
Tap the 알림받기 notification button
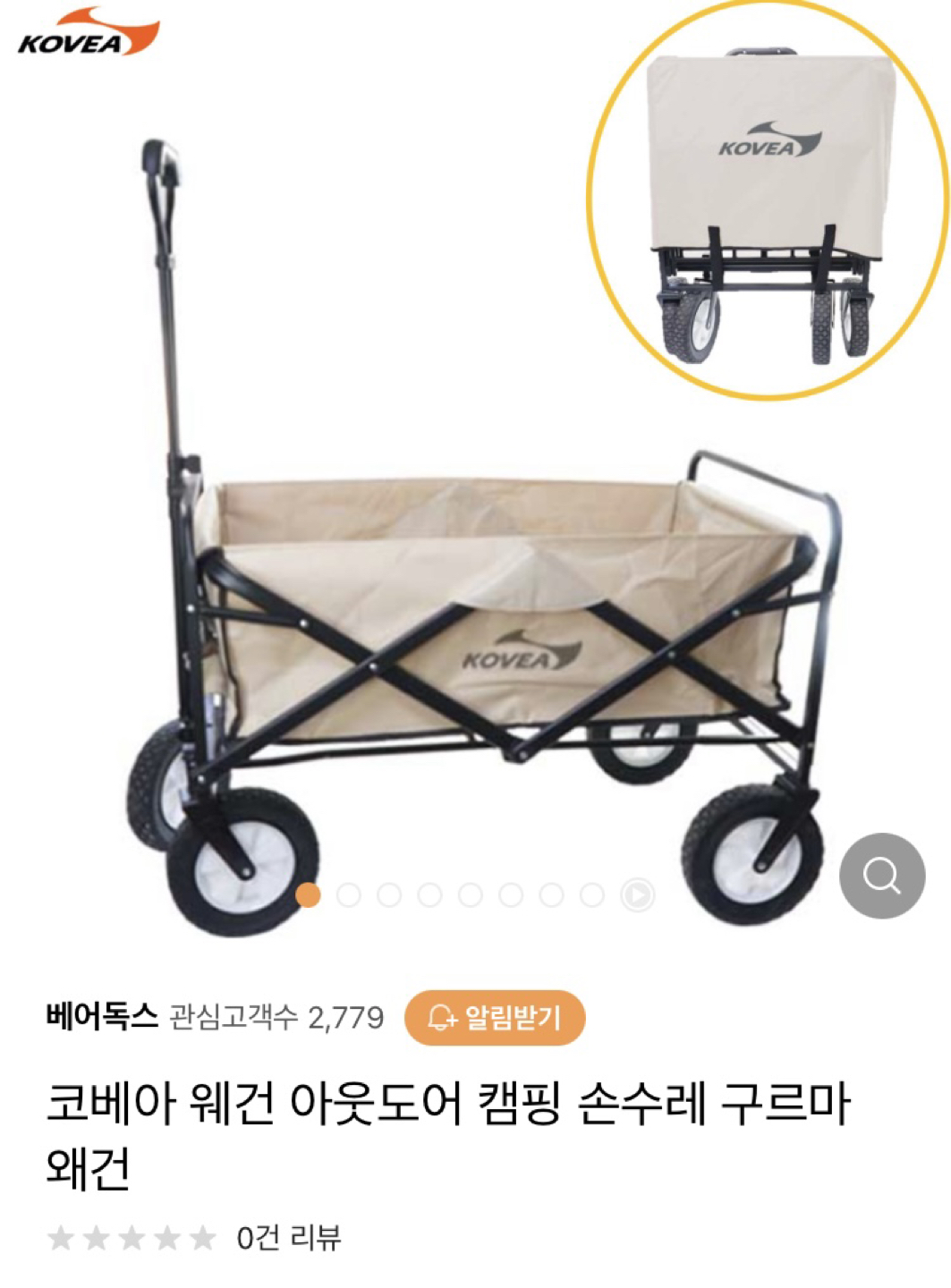click(495, 1017)
